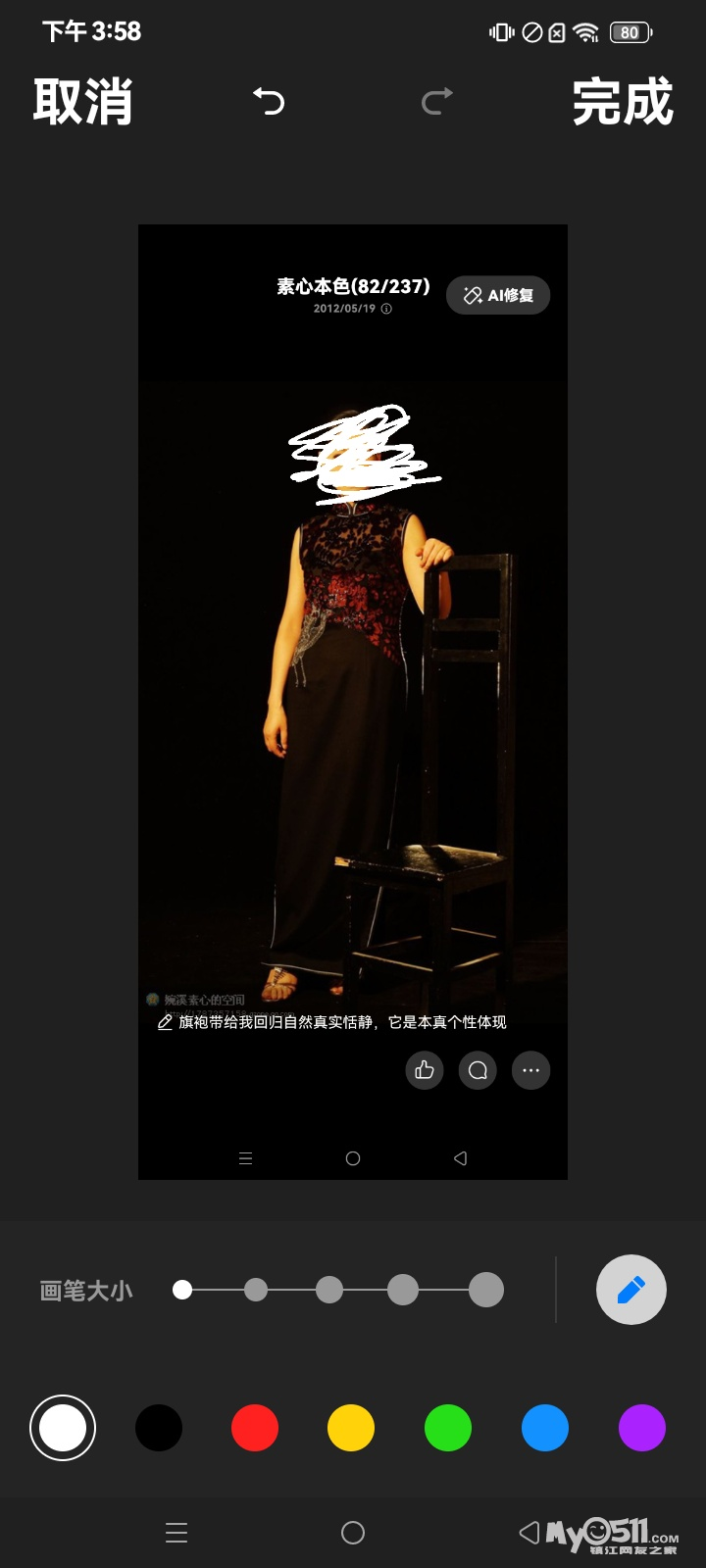Redo the undone stroke

pos(437,101)
